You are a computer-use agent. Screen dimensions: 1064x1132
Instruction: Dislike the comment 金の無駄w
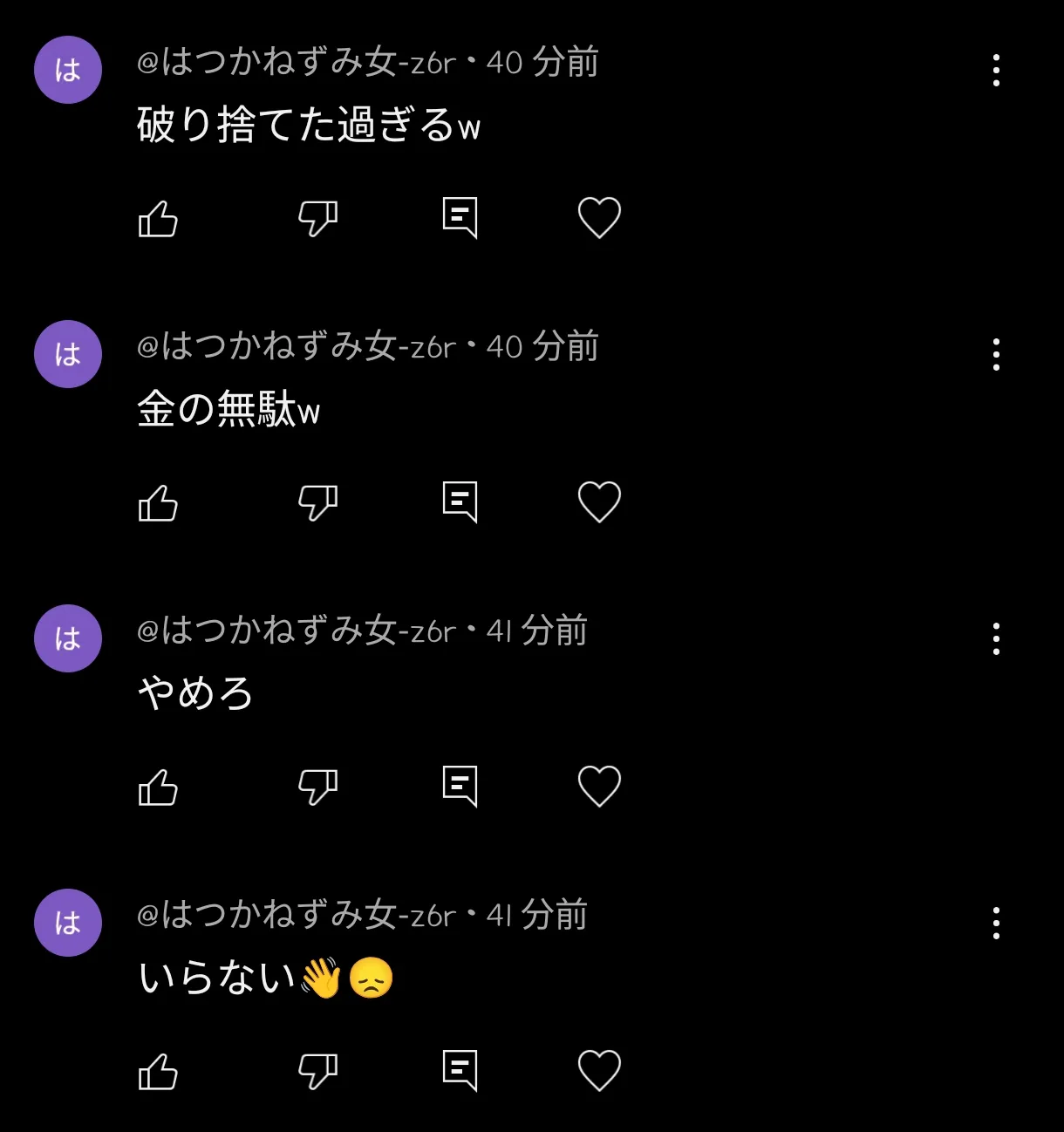point(317,502)
